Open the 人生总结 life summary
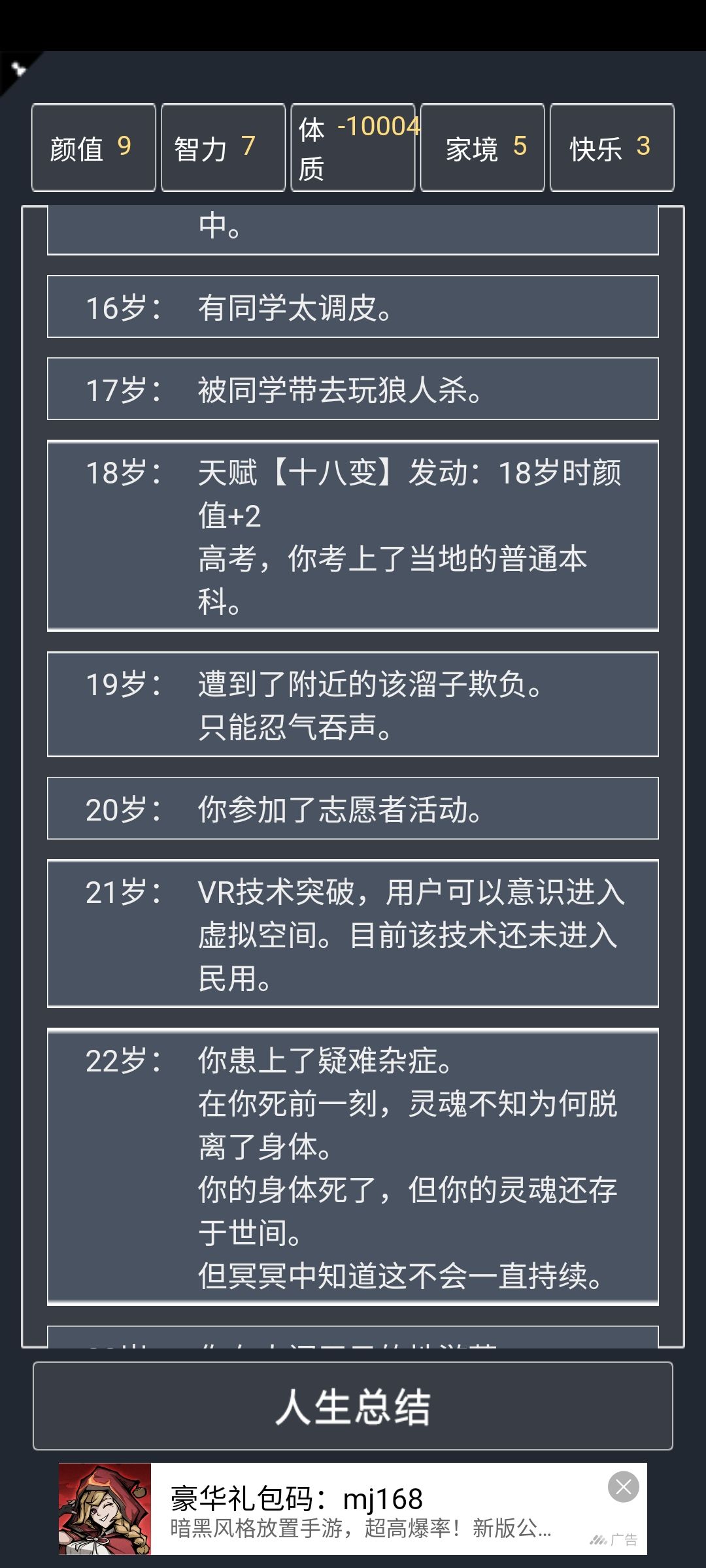Viewport: 706px width, 1568px height. 353,1406
